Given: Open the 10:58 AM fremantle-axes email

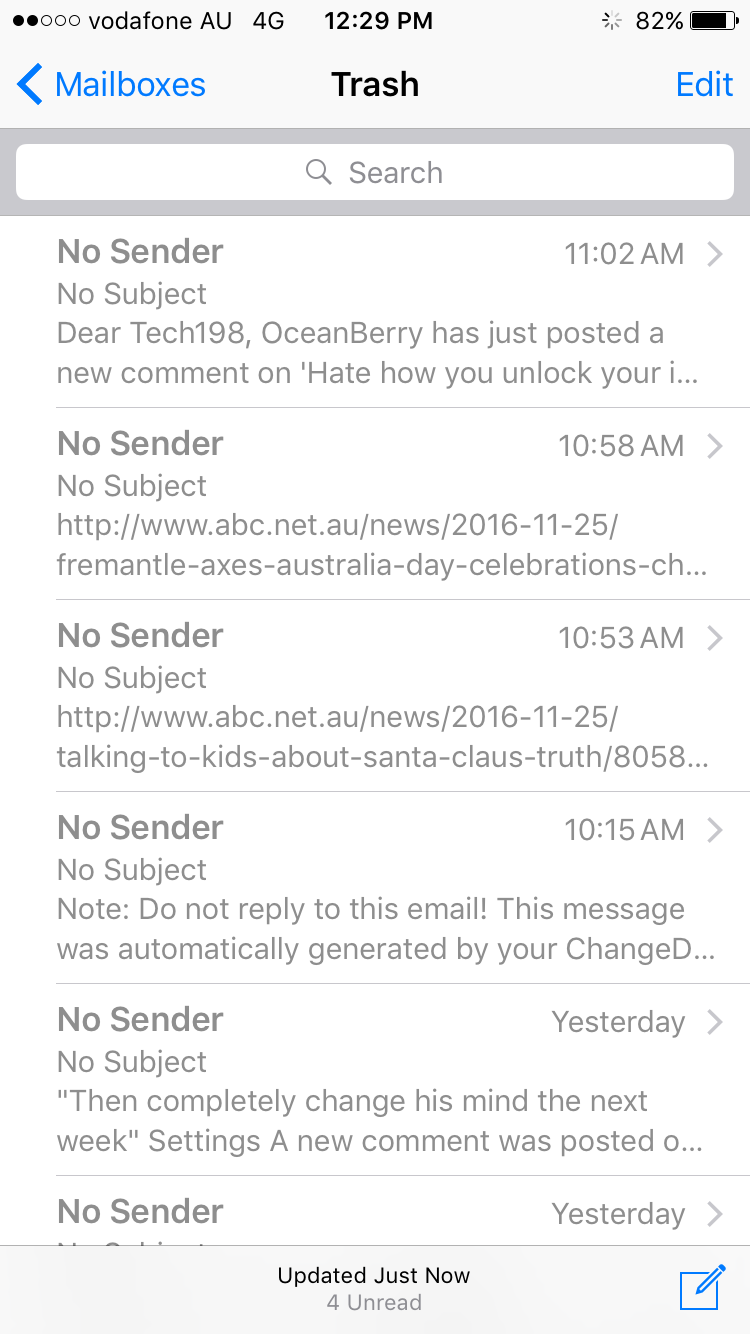Looking at the screenshot, I should pos(375,504).
